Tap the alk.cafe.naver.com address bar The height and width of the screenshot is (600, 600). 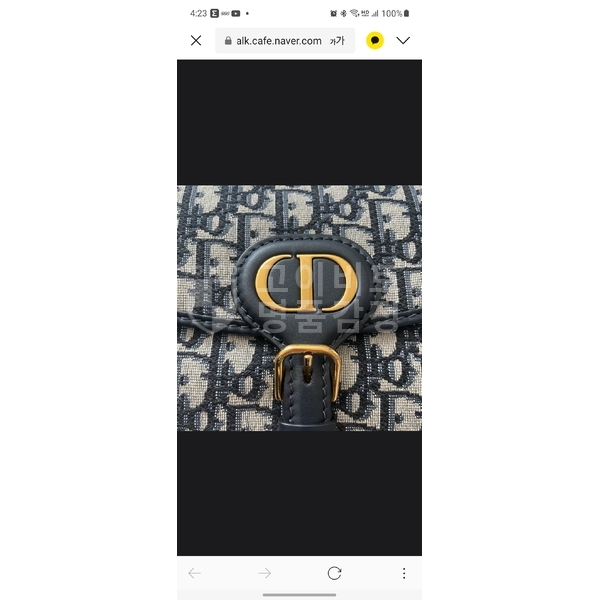point(273,41)
